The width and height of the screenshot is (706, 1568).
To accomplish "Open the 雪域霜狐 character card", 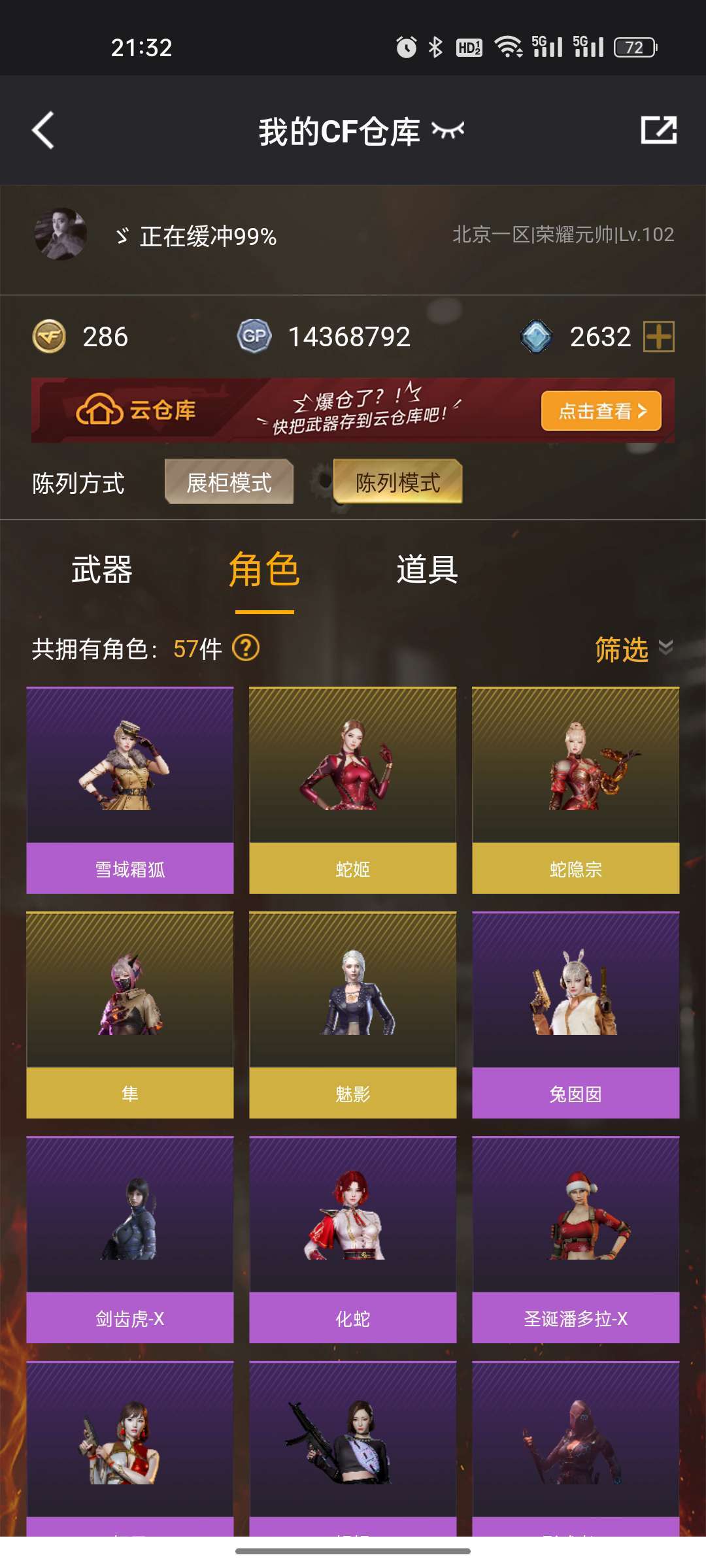I will click(130, 791).
